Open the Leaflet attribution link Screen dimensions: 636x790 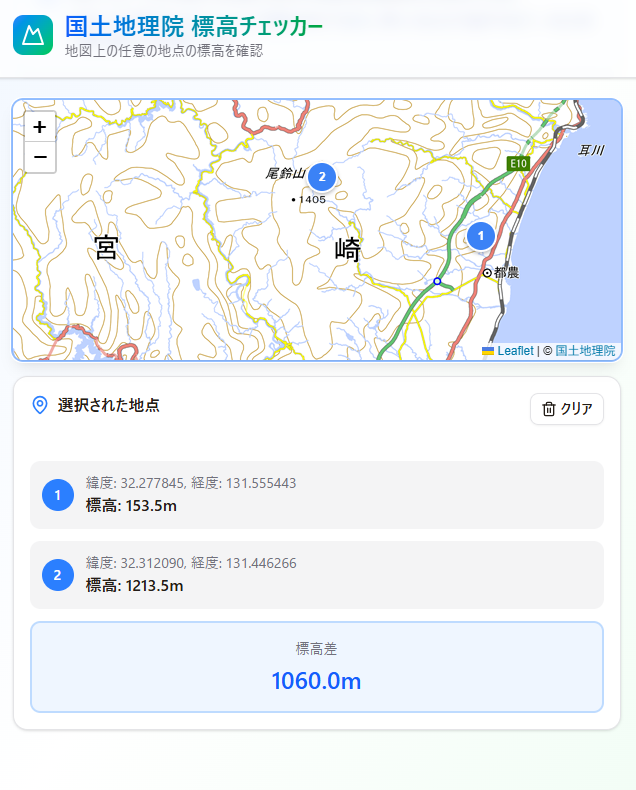coord(515,351)
